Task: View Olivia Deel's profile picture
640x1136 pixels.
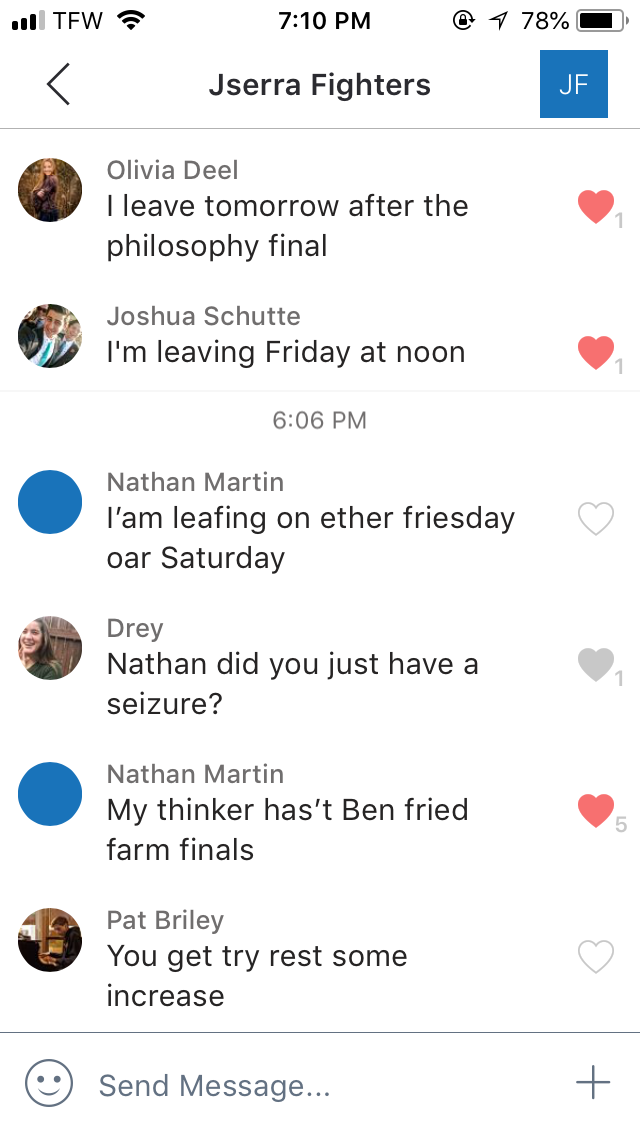Action: [x=50, y=190]
